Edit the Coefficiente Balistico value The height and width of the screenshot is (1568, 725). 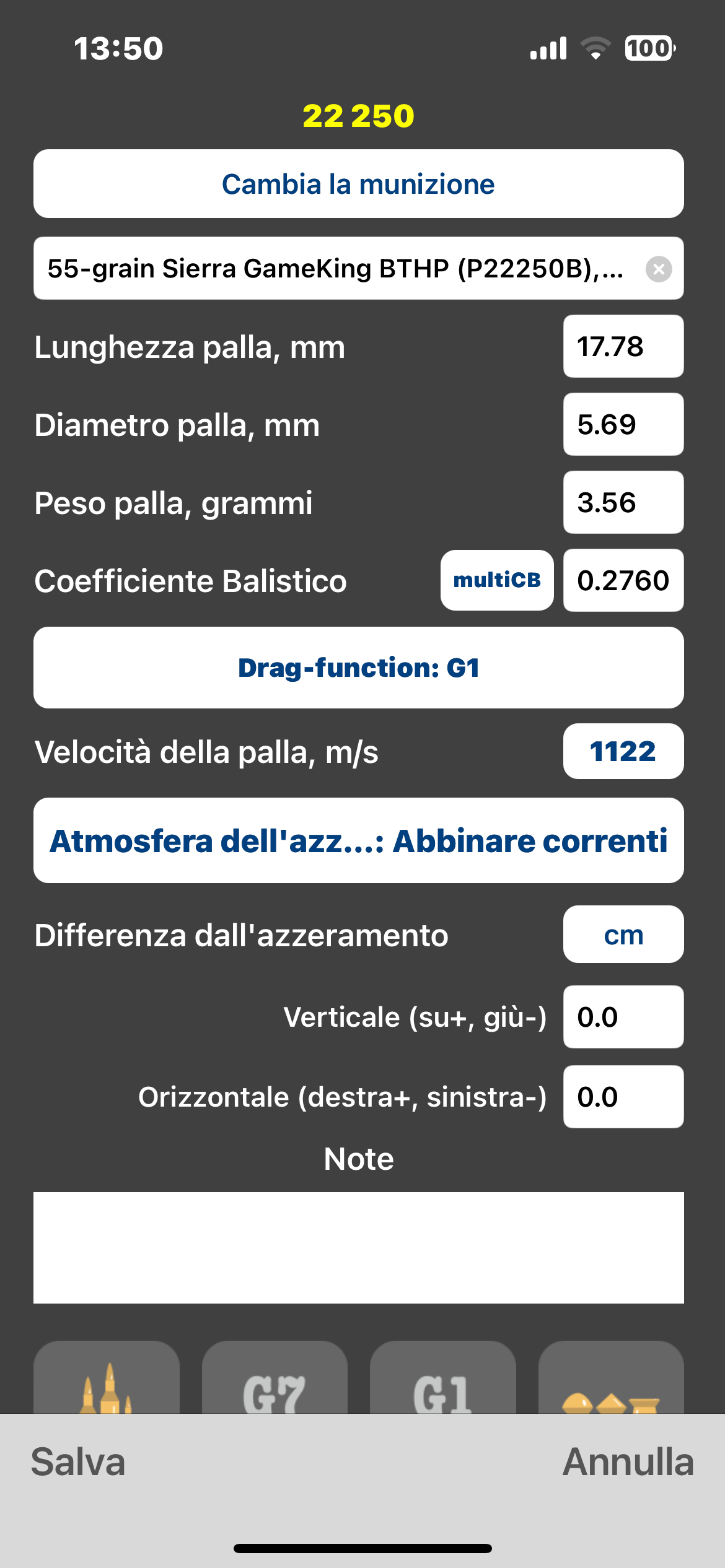click(x=623, y=581)
